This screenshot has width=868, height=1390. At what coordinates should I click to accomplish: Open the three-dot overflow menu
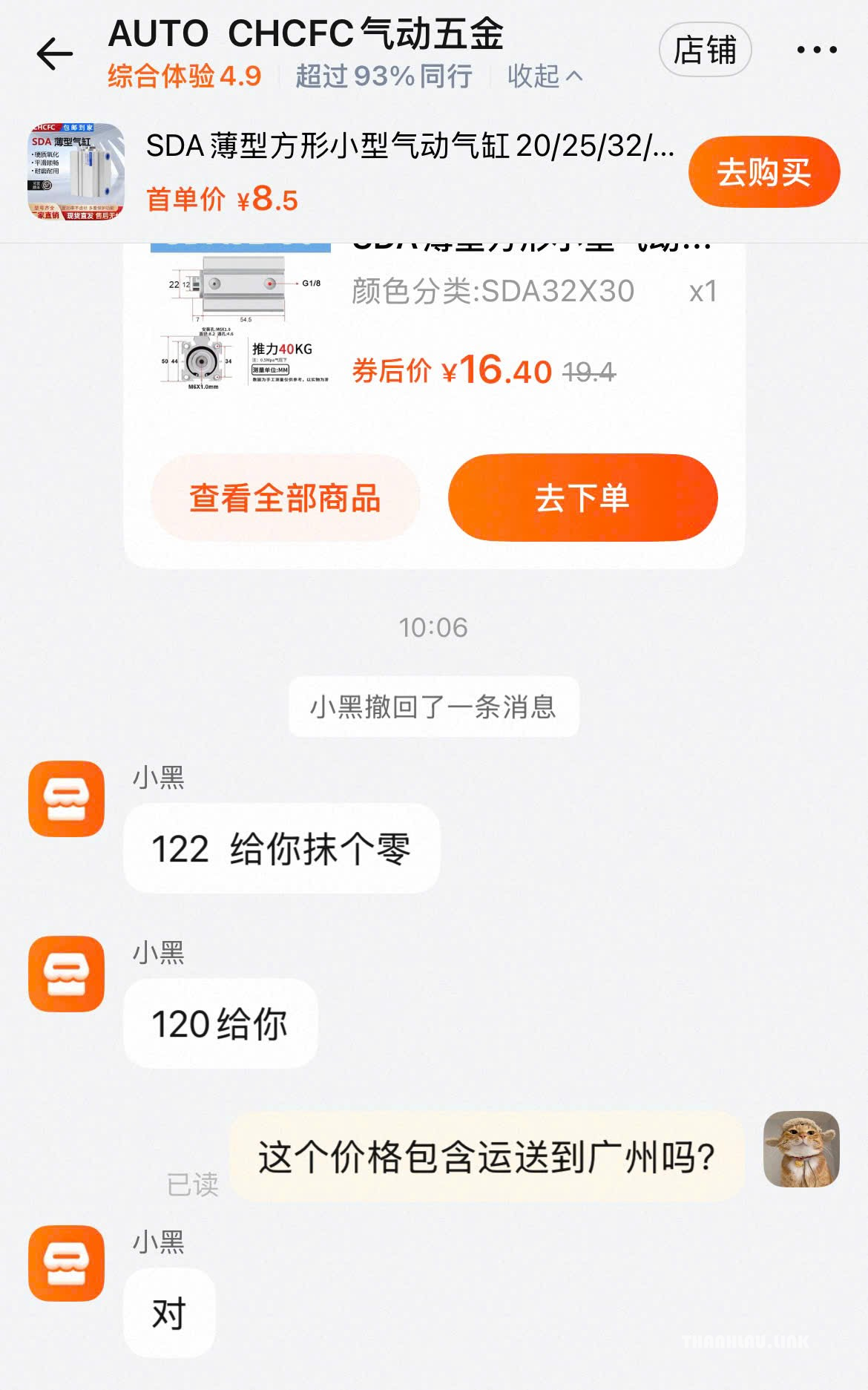tap(817, 50)
